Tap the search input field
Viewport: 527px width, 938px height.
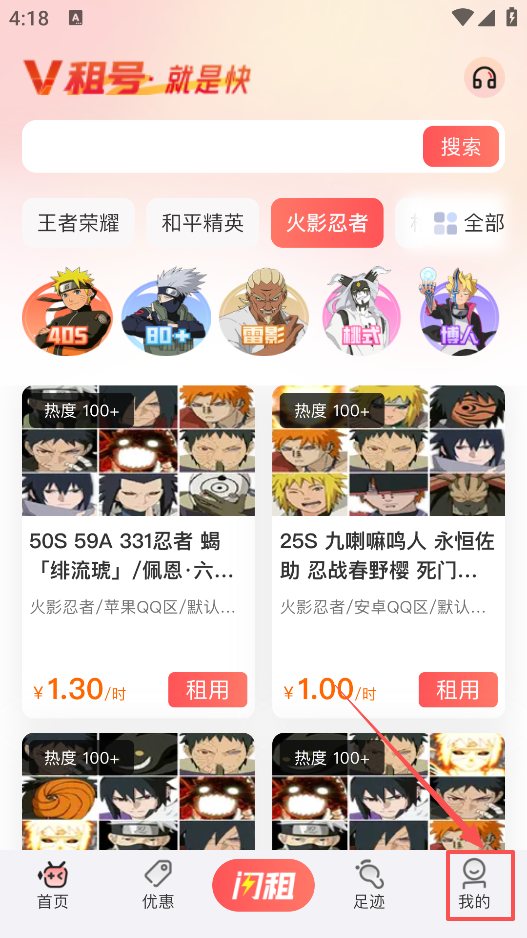pos(222,147)
